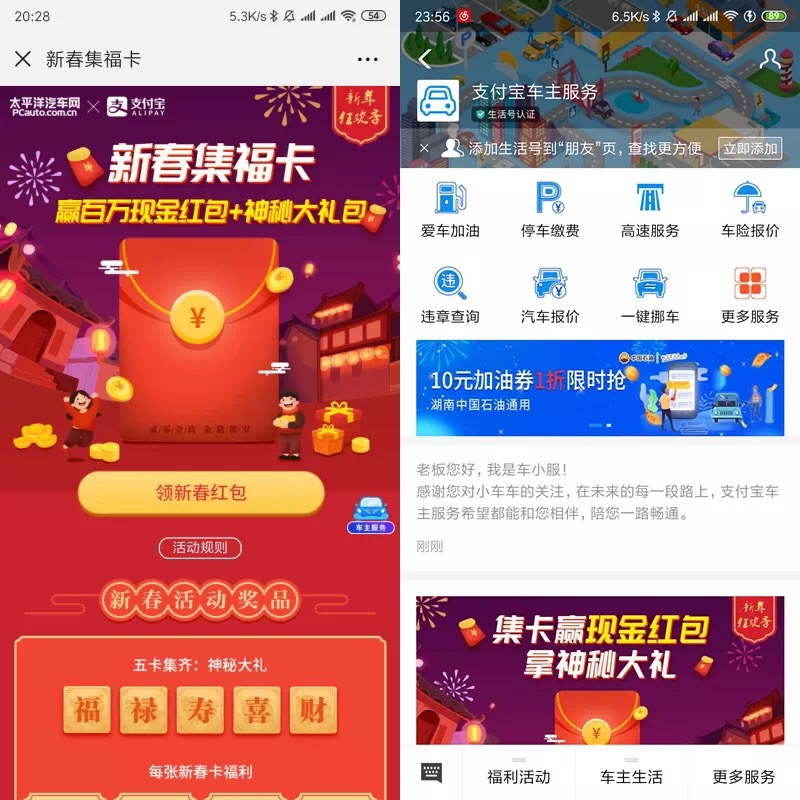Open the three-dot overflow menu

[368, 59]
